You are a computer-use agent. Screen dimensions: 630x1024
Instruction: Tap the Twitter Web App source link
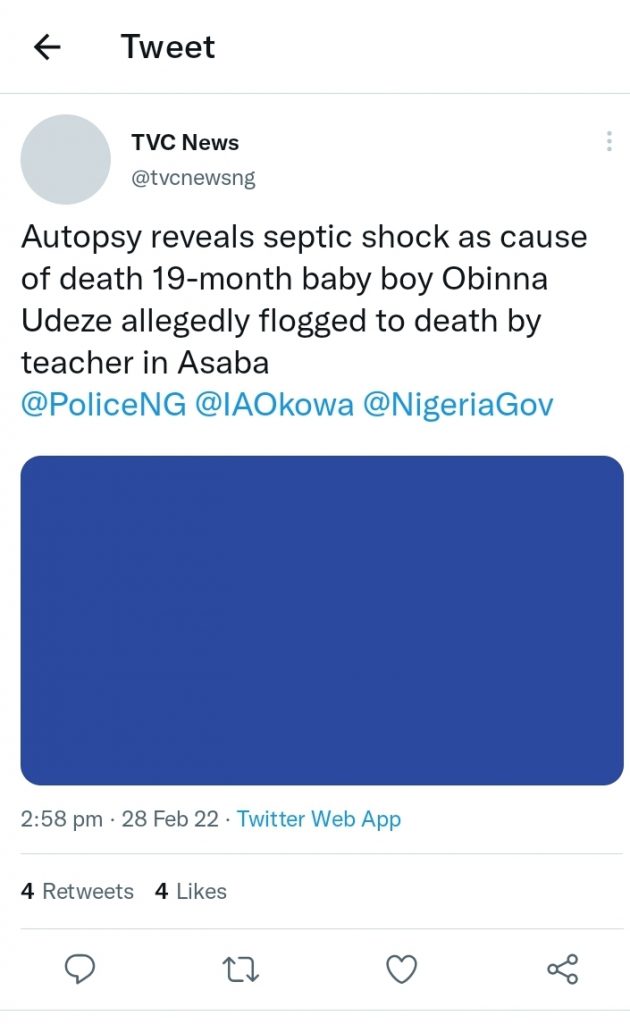(x=319, y=819)
